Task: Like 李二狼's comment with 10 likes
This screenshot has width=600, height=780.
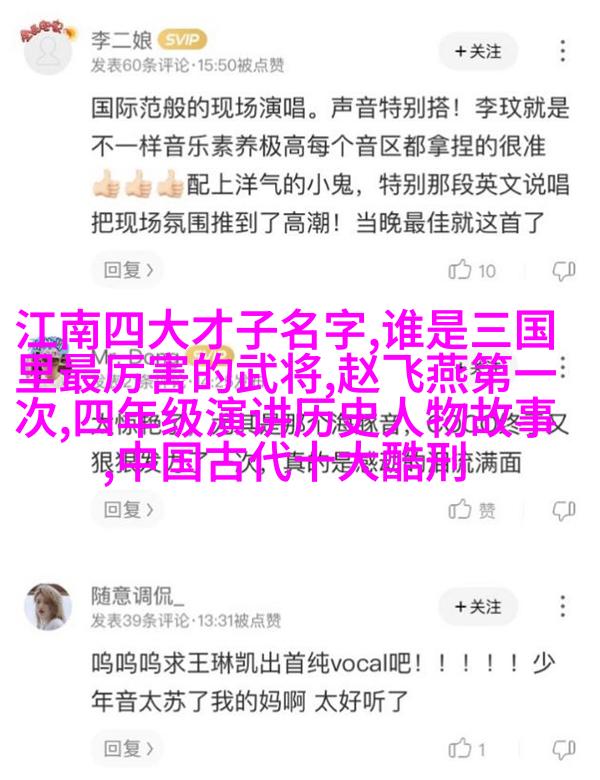Action: (x=473, y=270)
